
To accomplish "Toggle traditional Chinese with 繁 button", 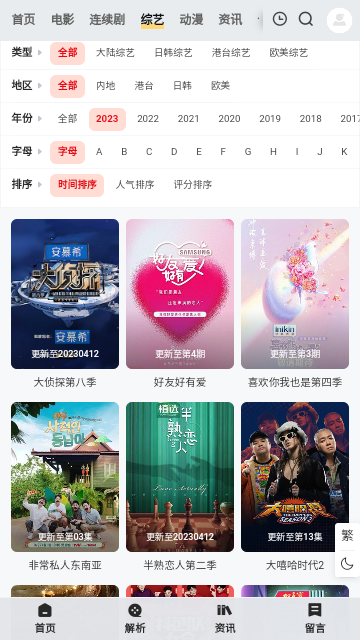I will 347,536.
